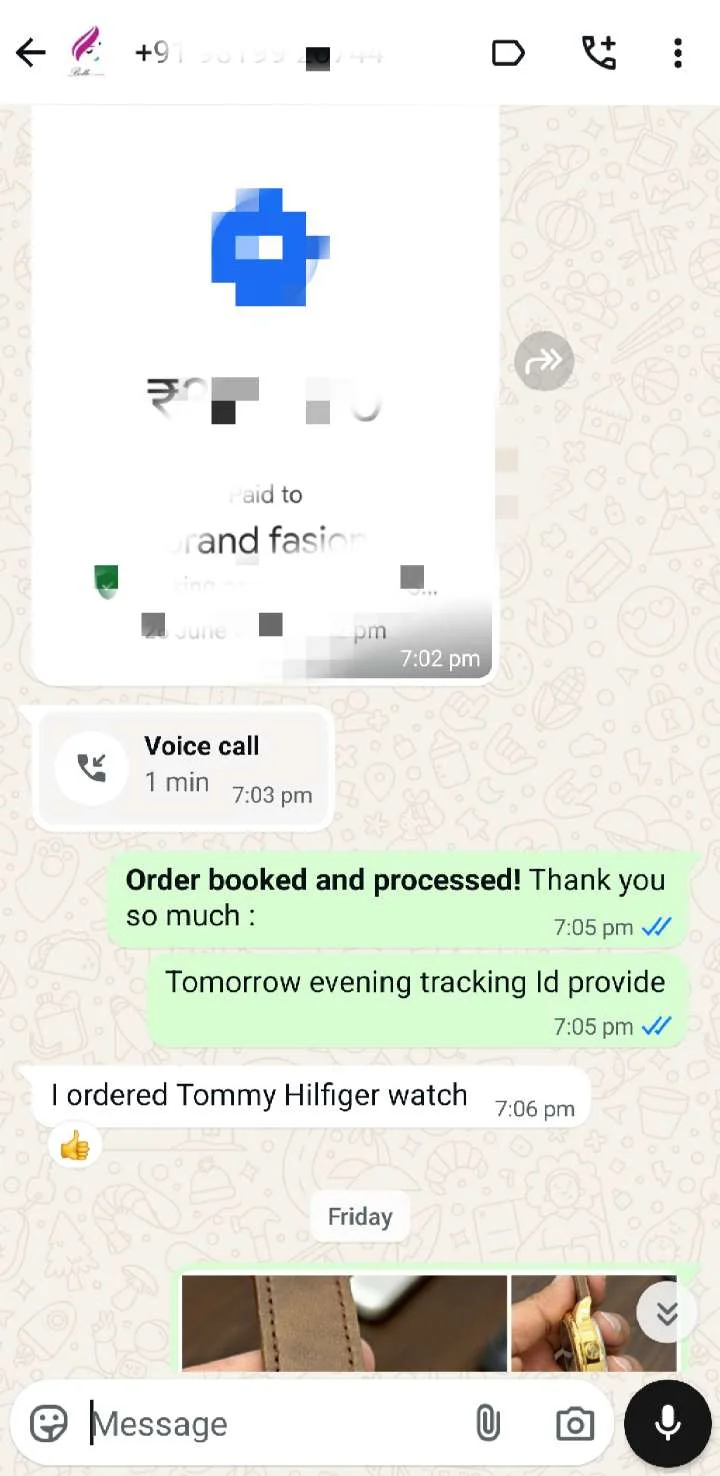
Task: Forward the payment screenshot image
Action: click(544, 361)
